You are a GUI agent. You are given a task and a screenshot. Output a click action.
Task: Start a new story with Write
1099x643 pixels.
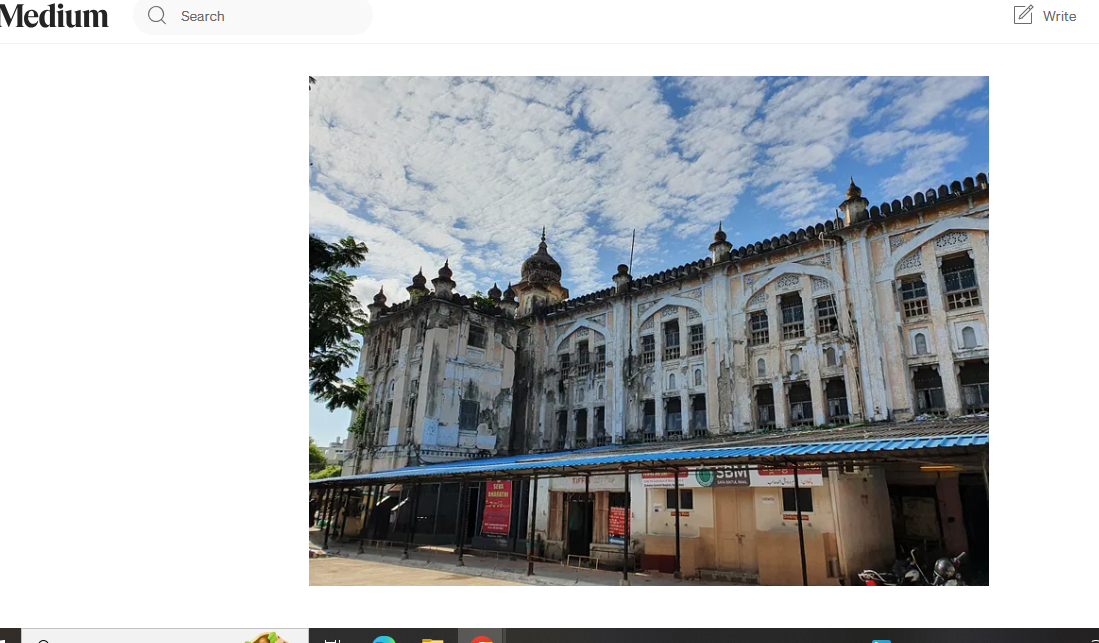(1045, 16)
